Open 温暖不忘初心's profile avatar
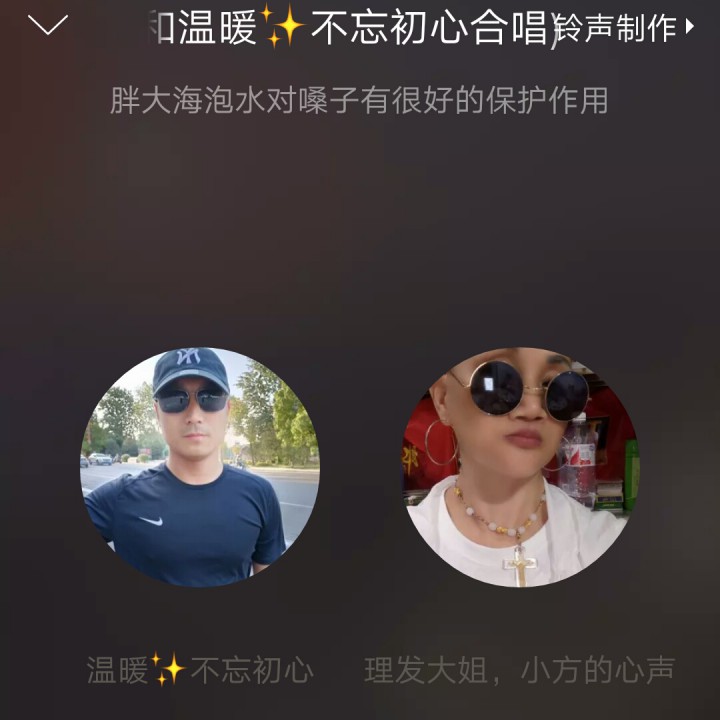This screenshot has width=720, height=720. click(200, 467)
